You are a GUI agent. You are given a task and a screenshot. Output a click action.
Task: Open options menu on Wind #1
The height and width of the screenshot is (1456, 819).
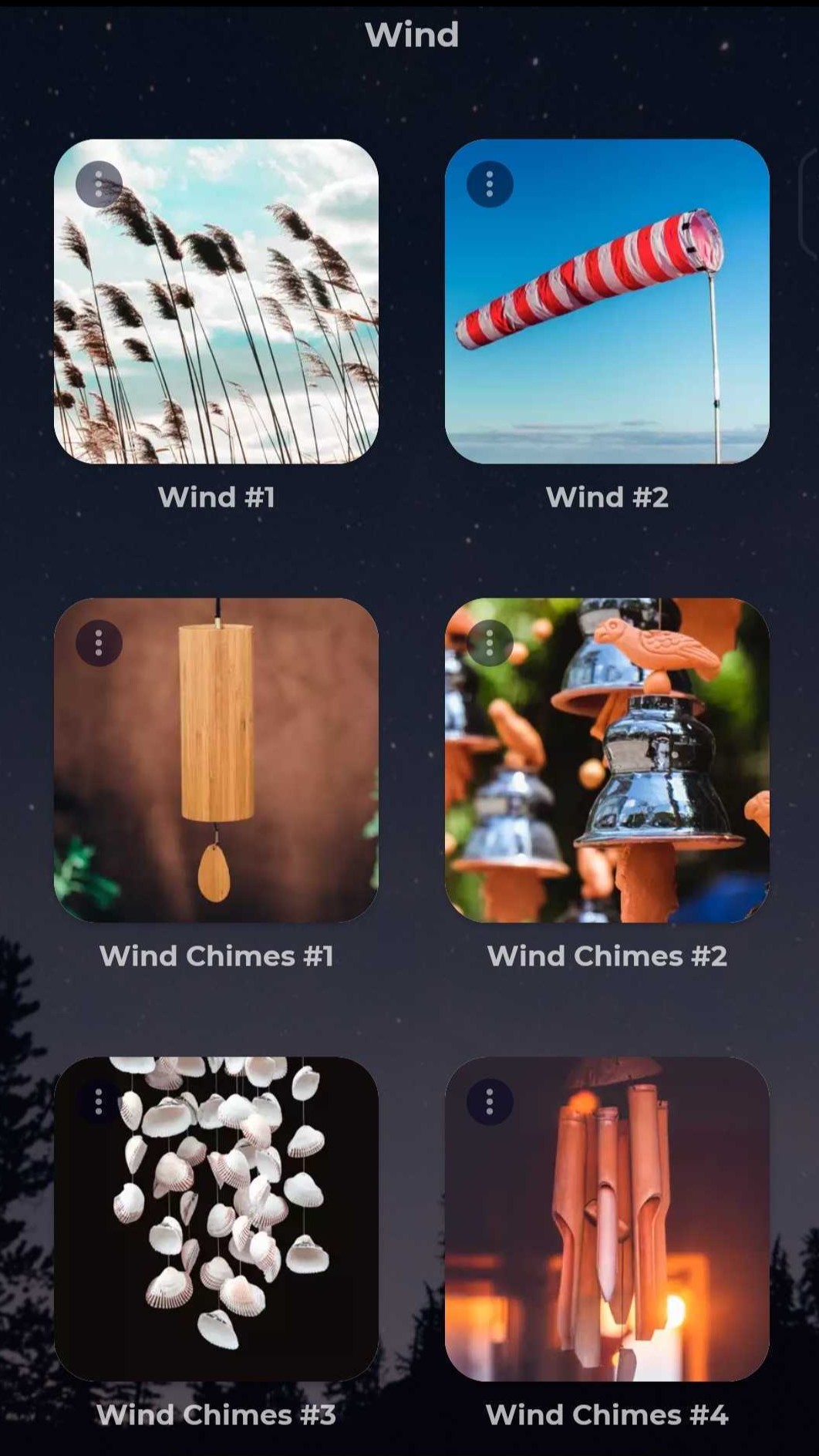(x=99, y=184)
